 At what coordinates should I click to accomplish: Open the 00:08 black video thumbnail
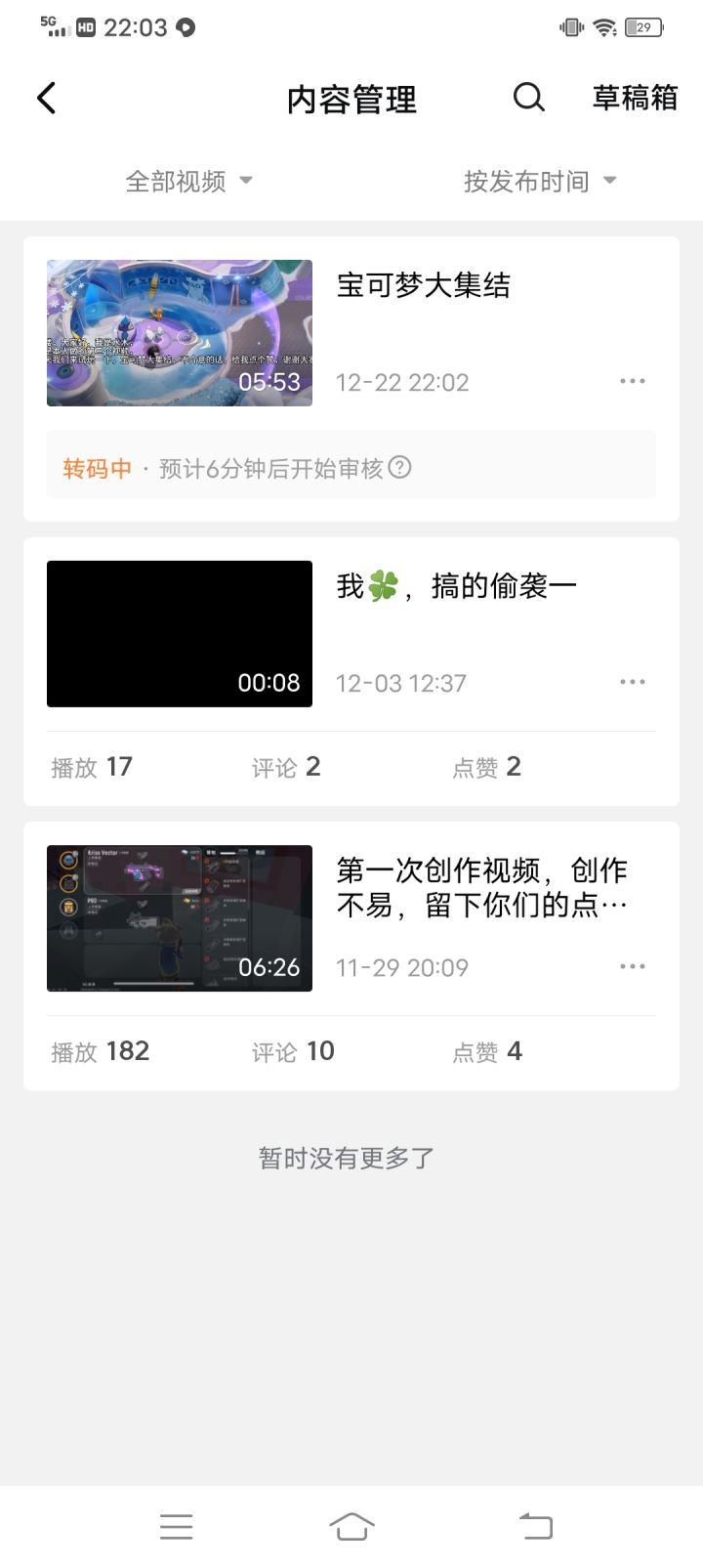180,634
